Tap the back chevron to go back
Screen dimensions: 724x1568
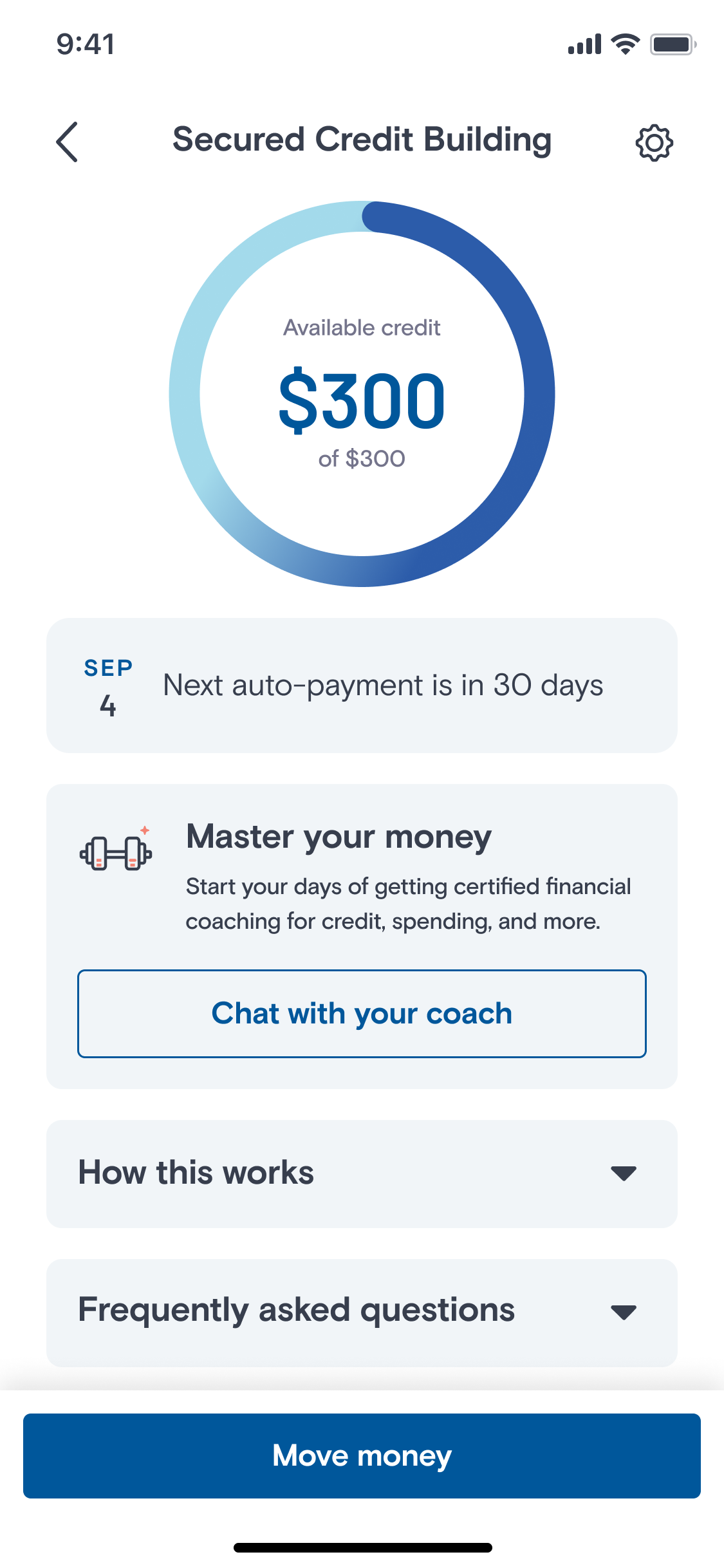[x=67, y=142]
